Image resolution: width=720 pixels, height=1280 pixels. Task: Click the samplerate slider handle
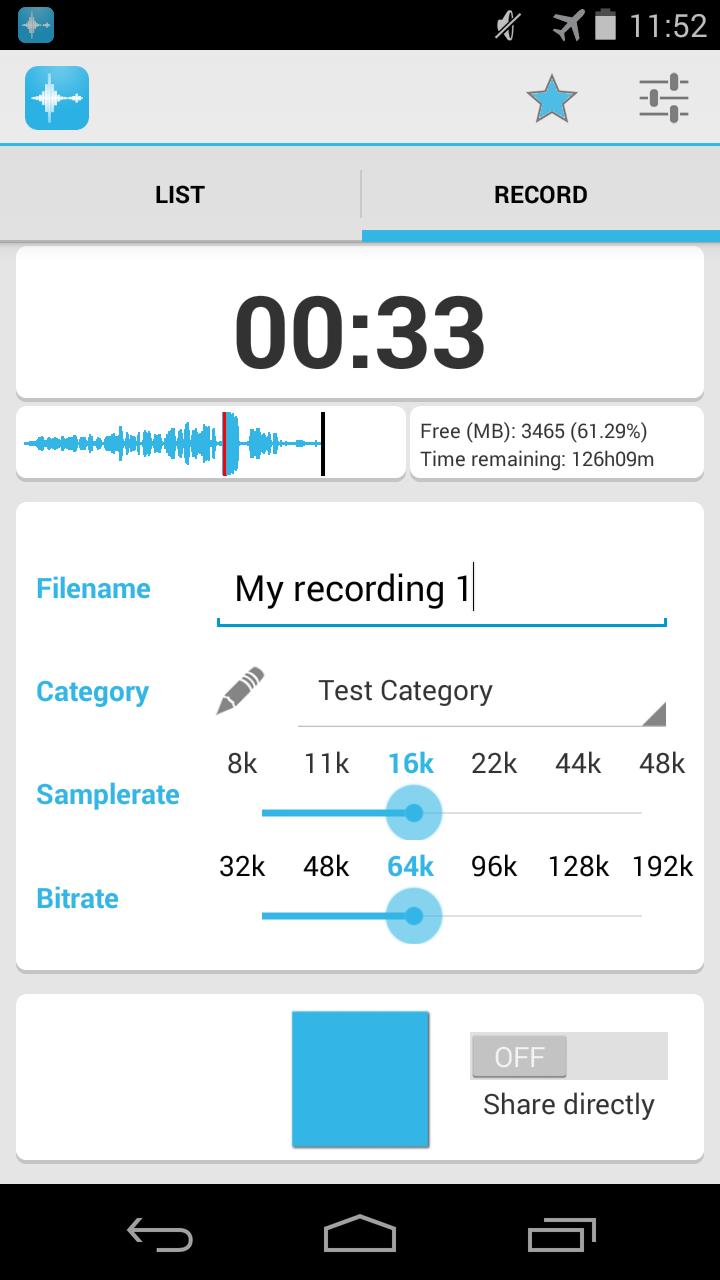click(413, 812)
